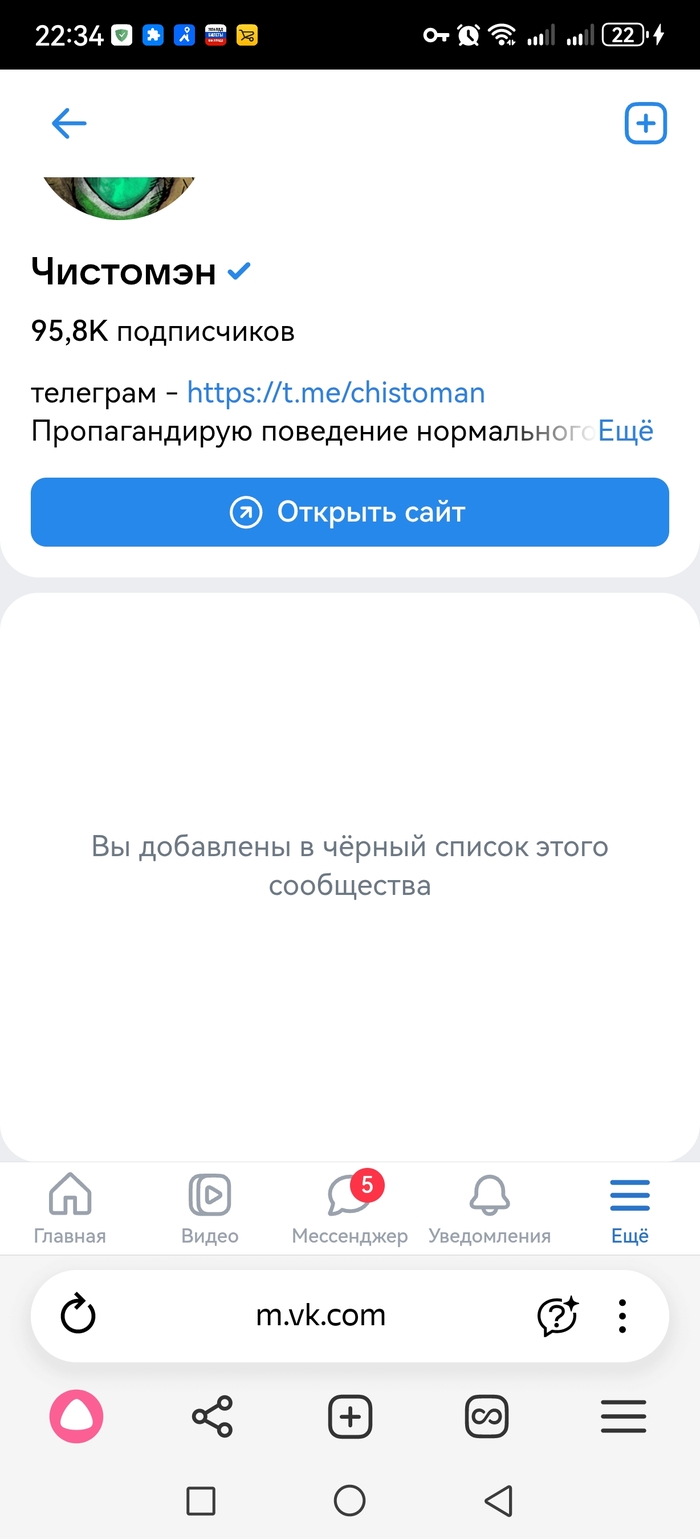Image resolution: width=700 pixels, height=1539 pixels.
Task: Tap the m.vk.com address bar
Action: [320, 1315]
